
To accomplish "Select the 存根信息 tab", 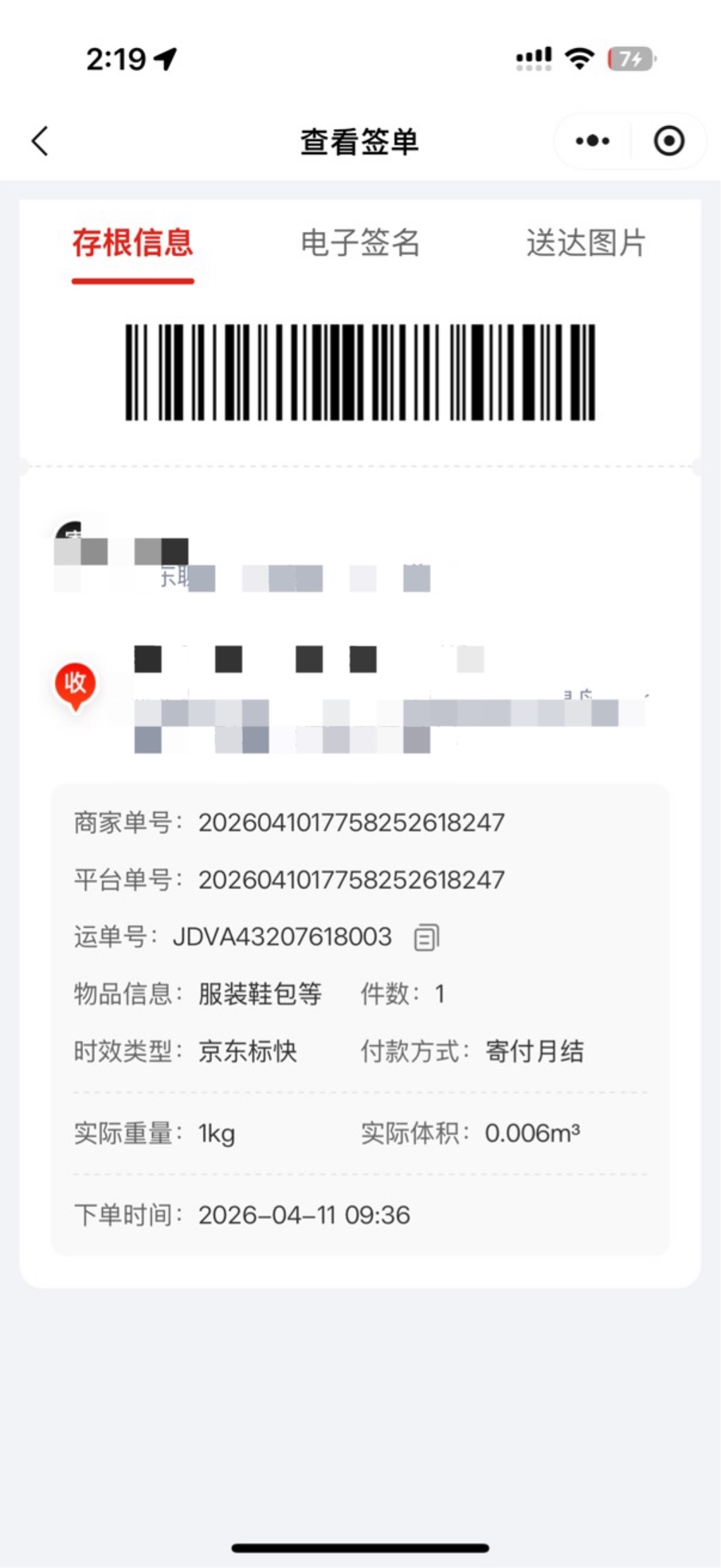I will point(133,243).
